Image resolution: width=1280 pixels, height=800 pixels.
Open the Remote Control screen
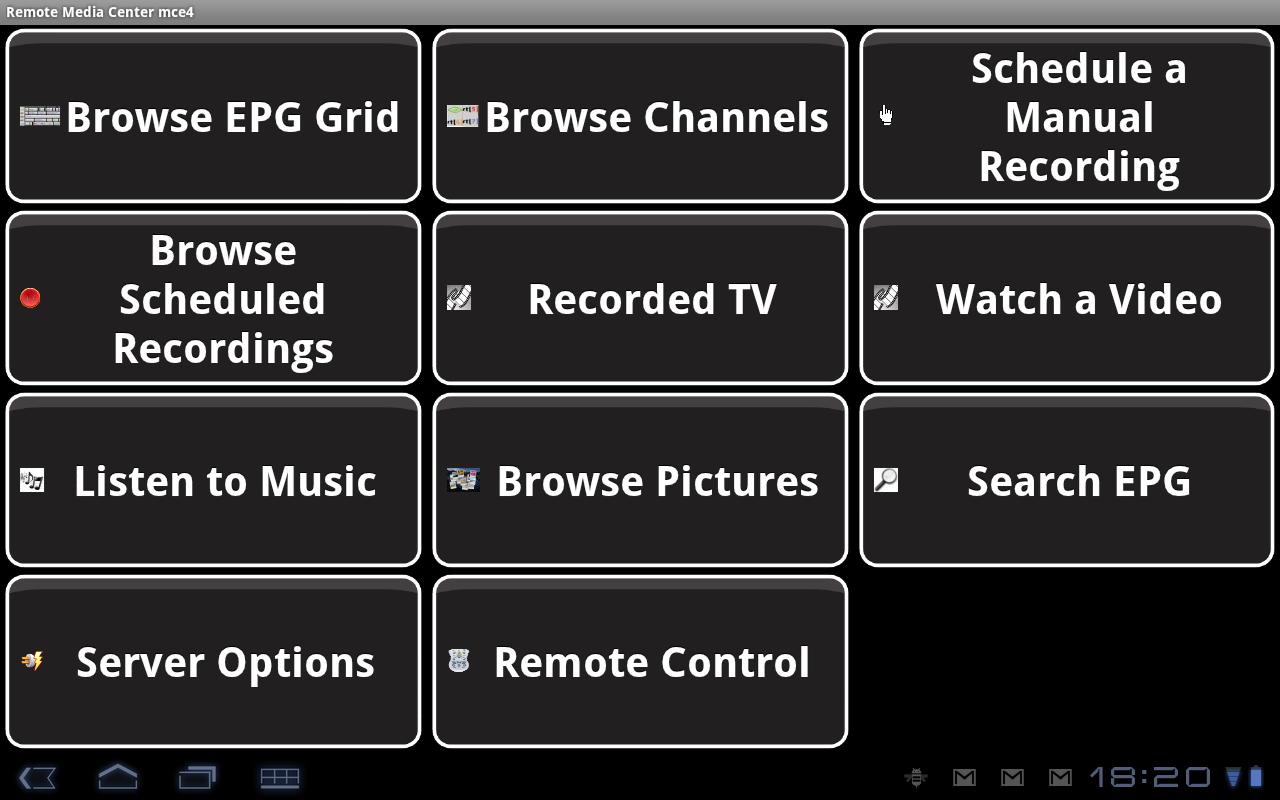(x=640, y=662)
